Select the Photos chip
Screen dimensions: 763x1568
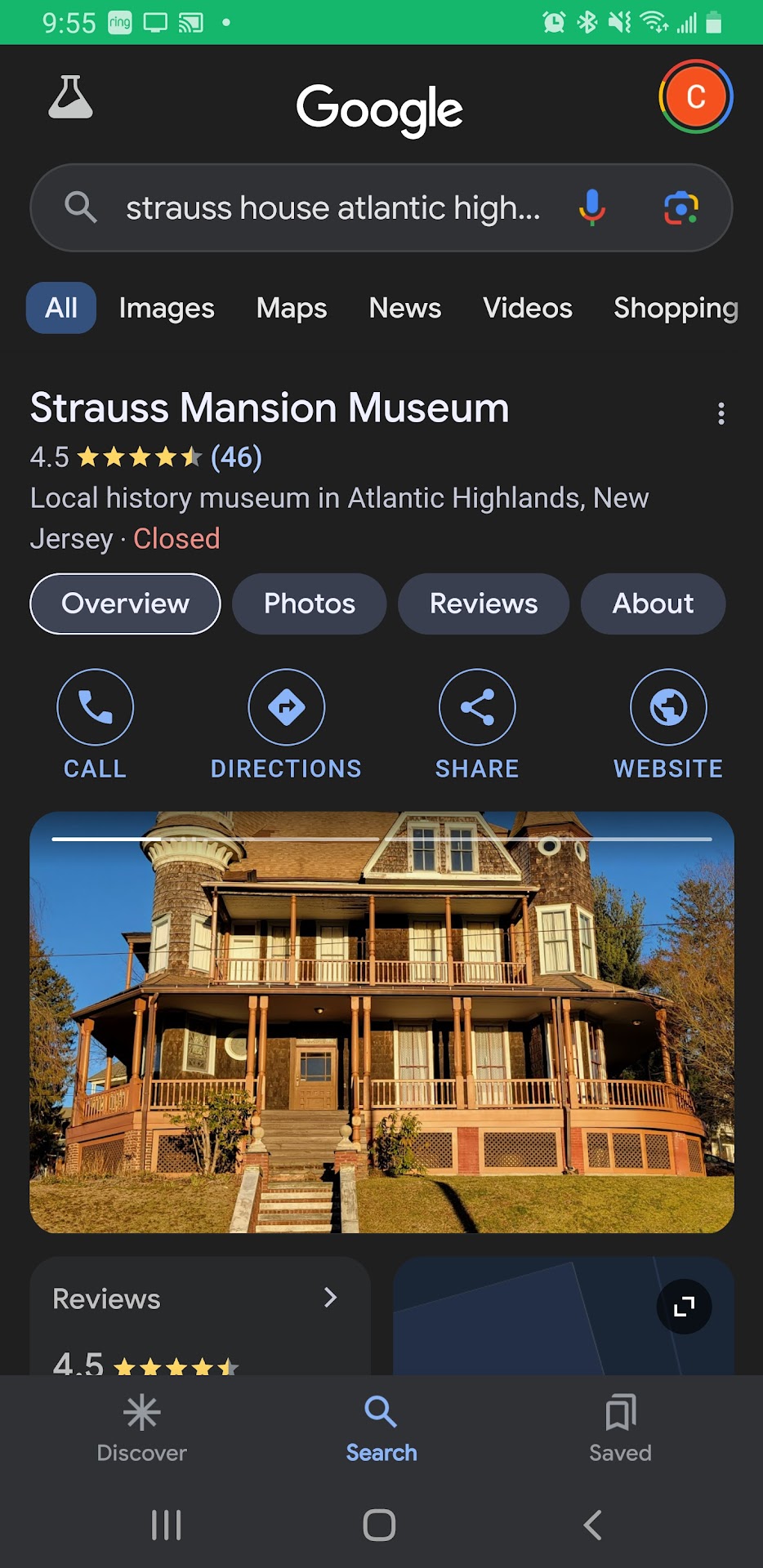point(310,604)
